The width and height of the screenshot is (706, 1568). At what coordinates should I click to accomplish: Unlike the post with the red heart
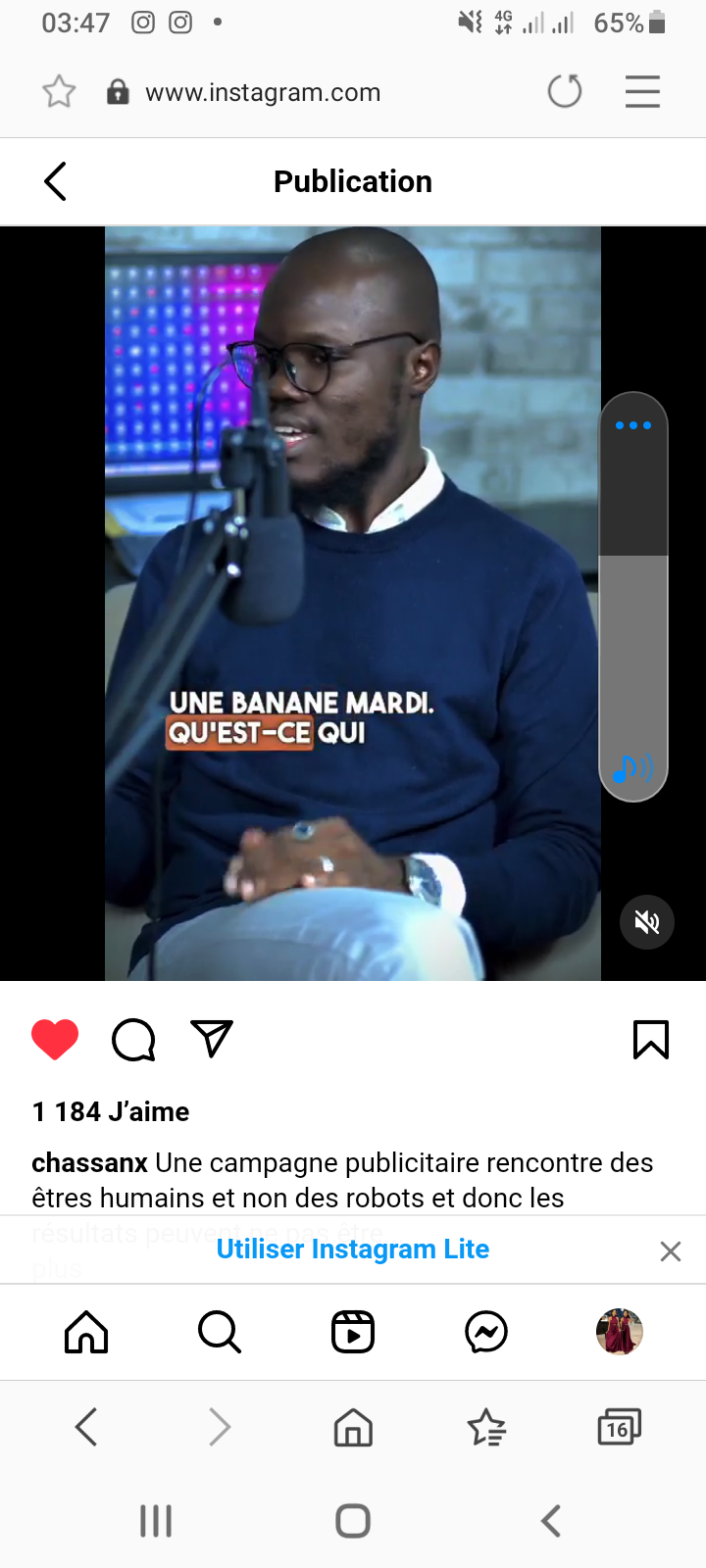tap(55, 1040)
